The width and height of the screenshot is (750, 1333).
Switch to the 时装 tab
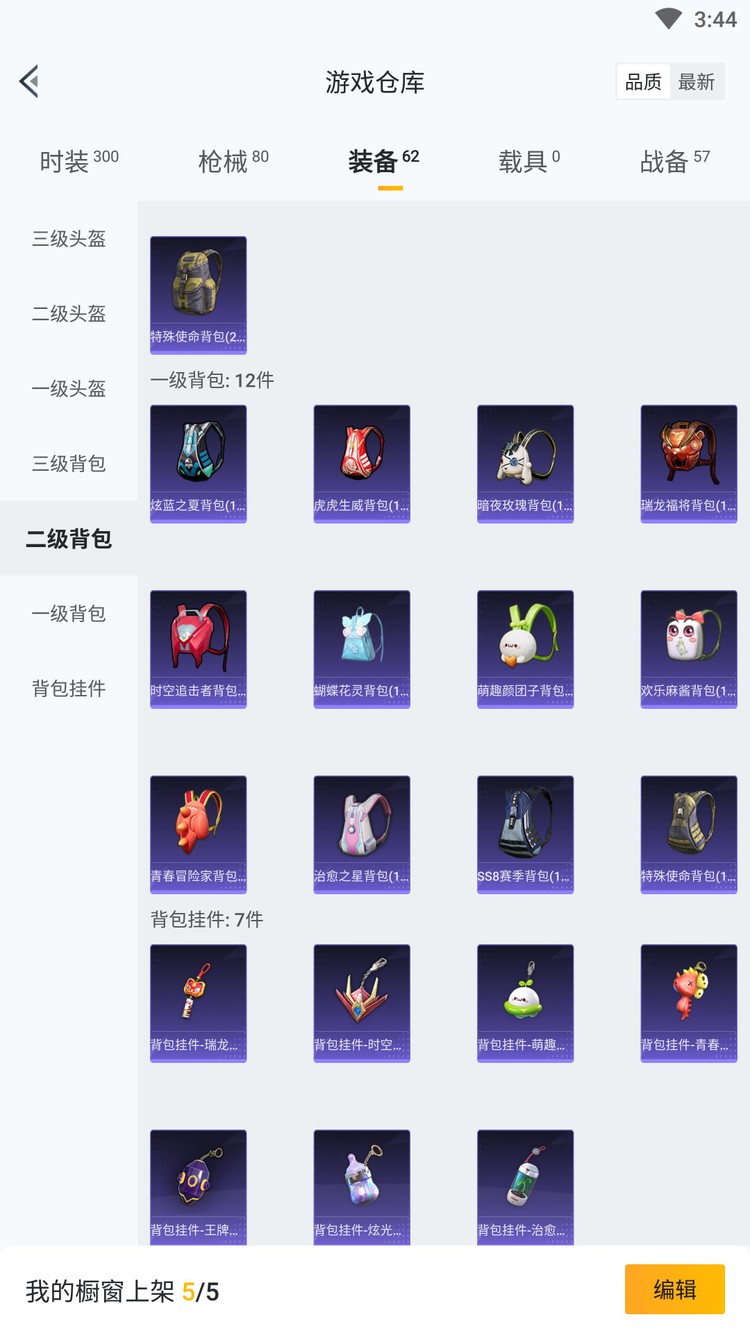[78, 161]
